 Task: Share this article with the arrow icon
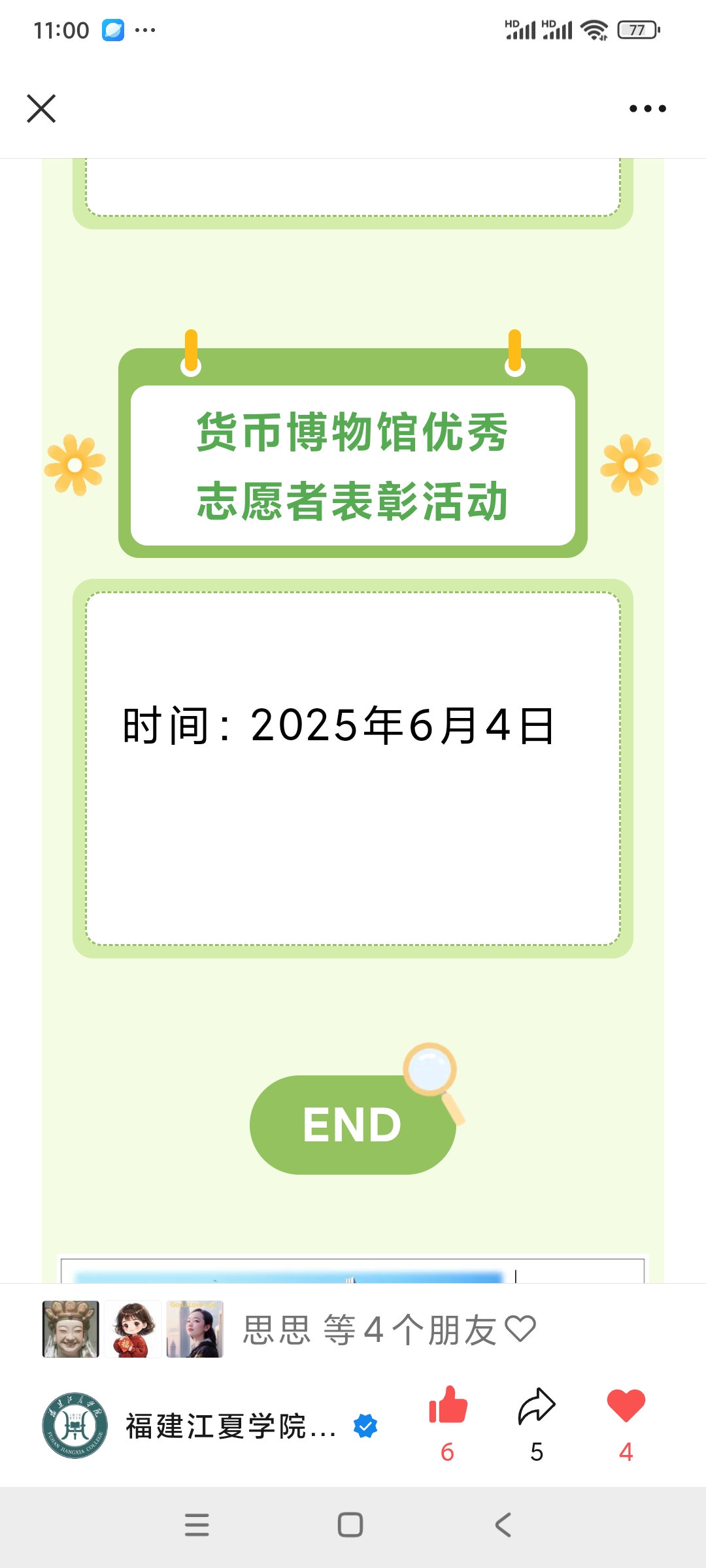click(x=537, y=1406)
